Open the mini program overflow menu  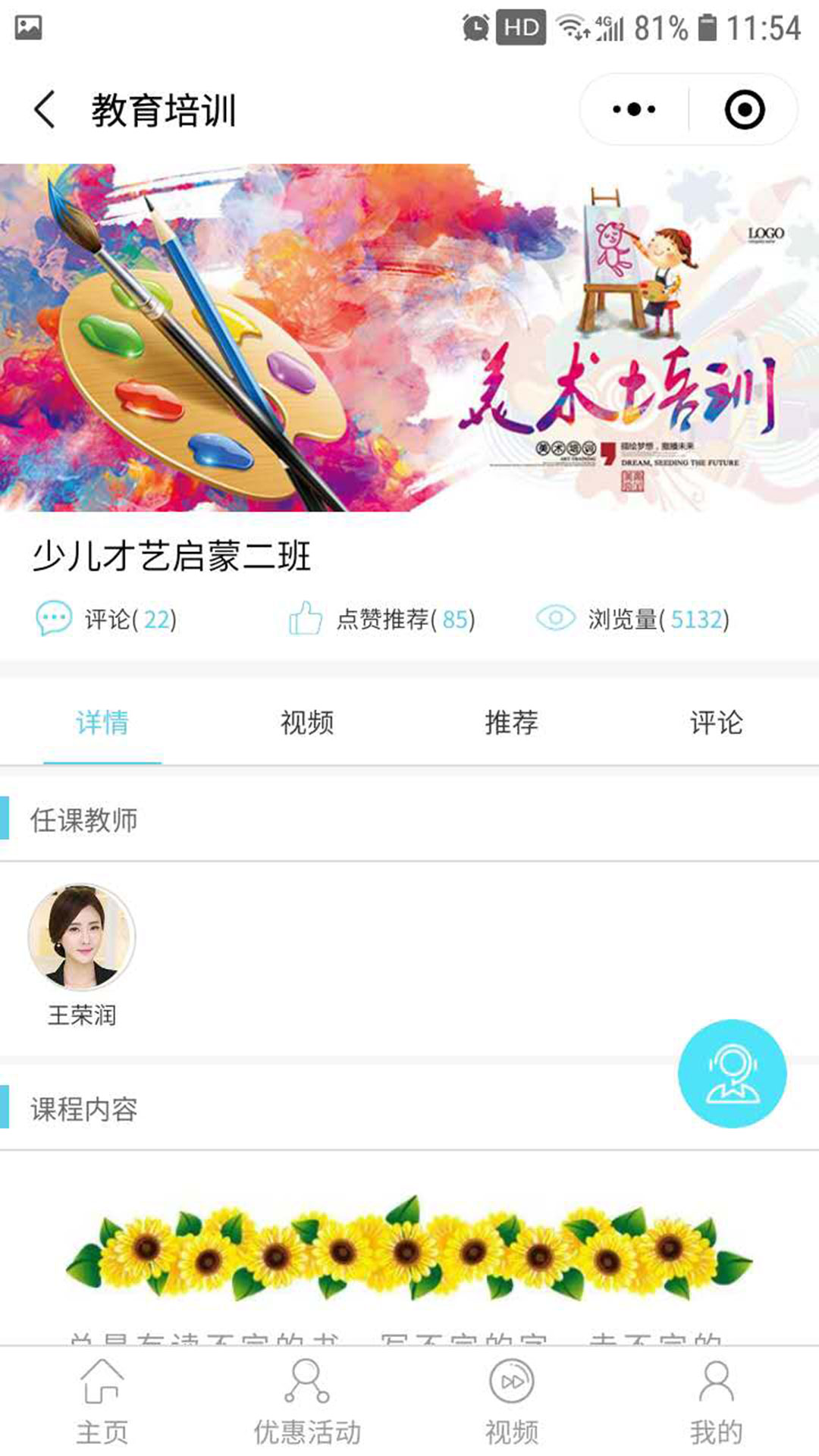634,110
